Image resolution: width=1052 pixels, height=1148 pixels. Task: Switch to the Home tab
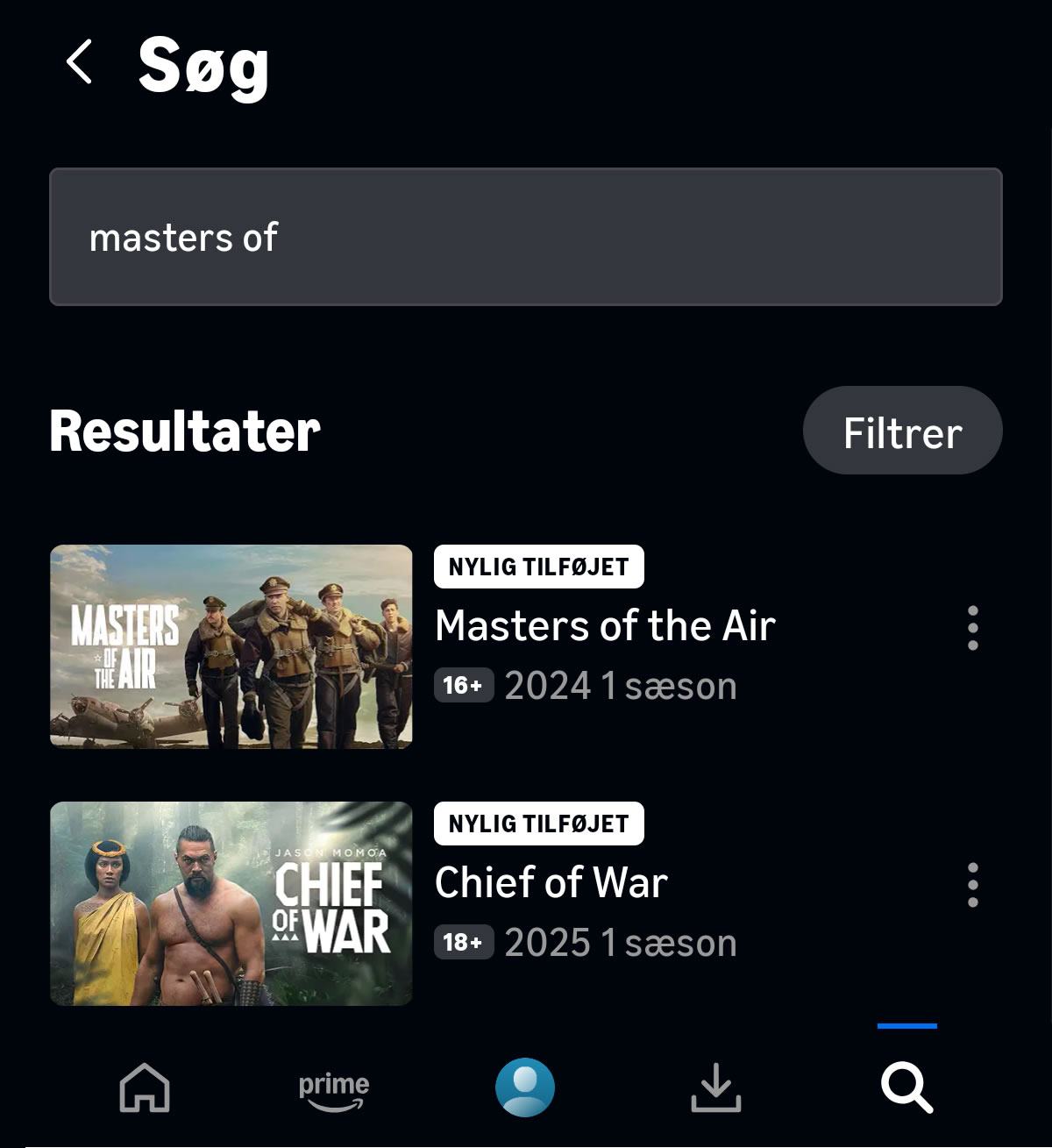[145, 1087]
